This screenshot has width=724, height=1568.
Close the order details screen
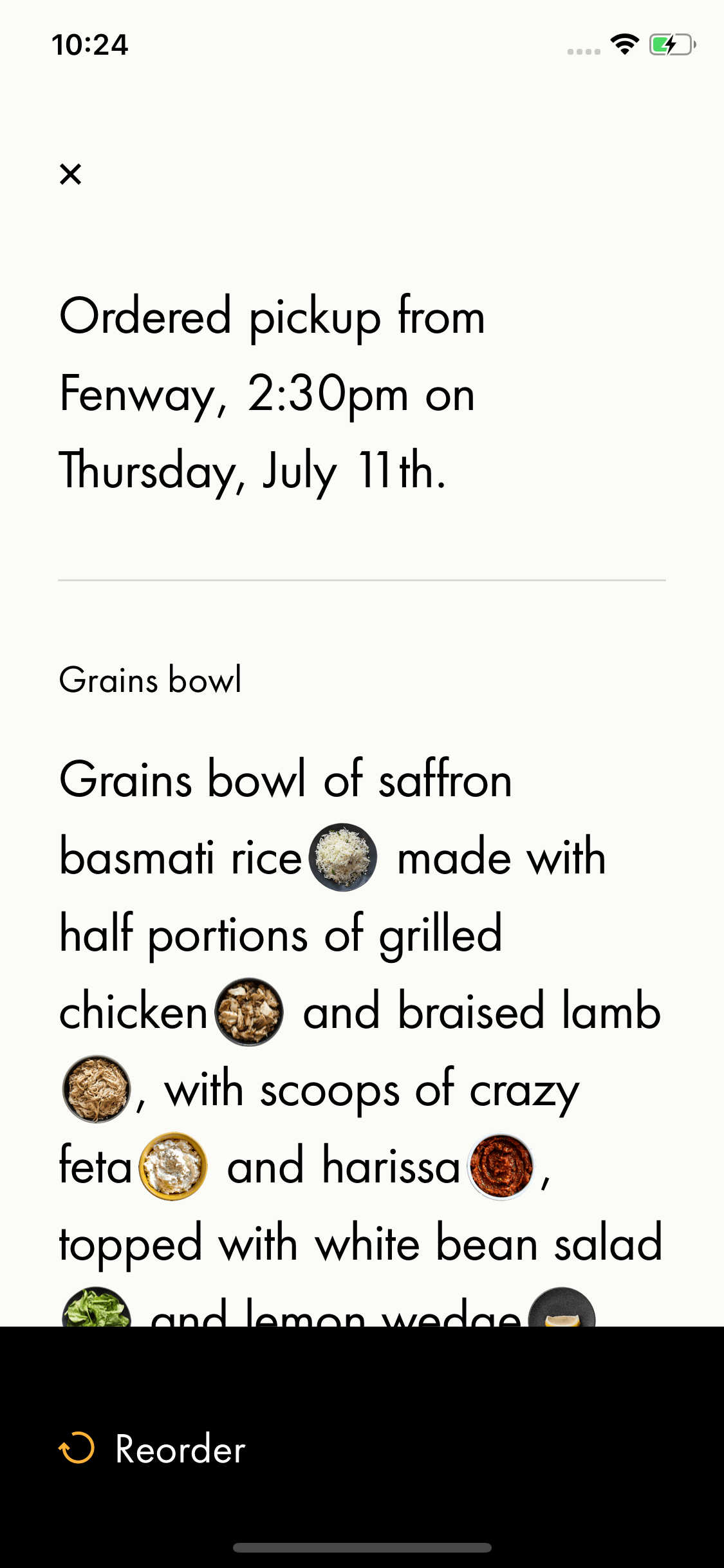point(70,174)
